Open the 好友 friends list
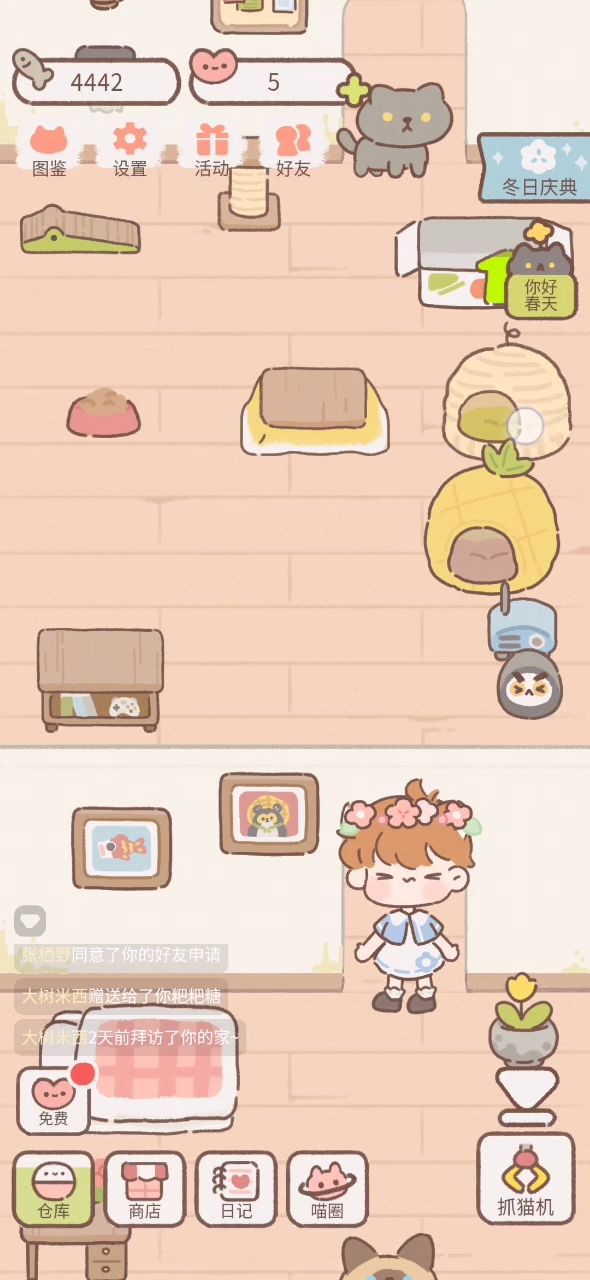Image resolution: width=590 pixels, height=1280 pixels. pyautogui.click(x=293, y=150)
